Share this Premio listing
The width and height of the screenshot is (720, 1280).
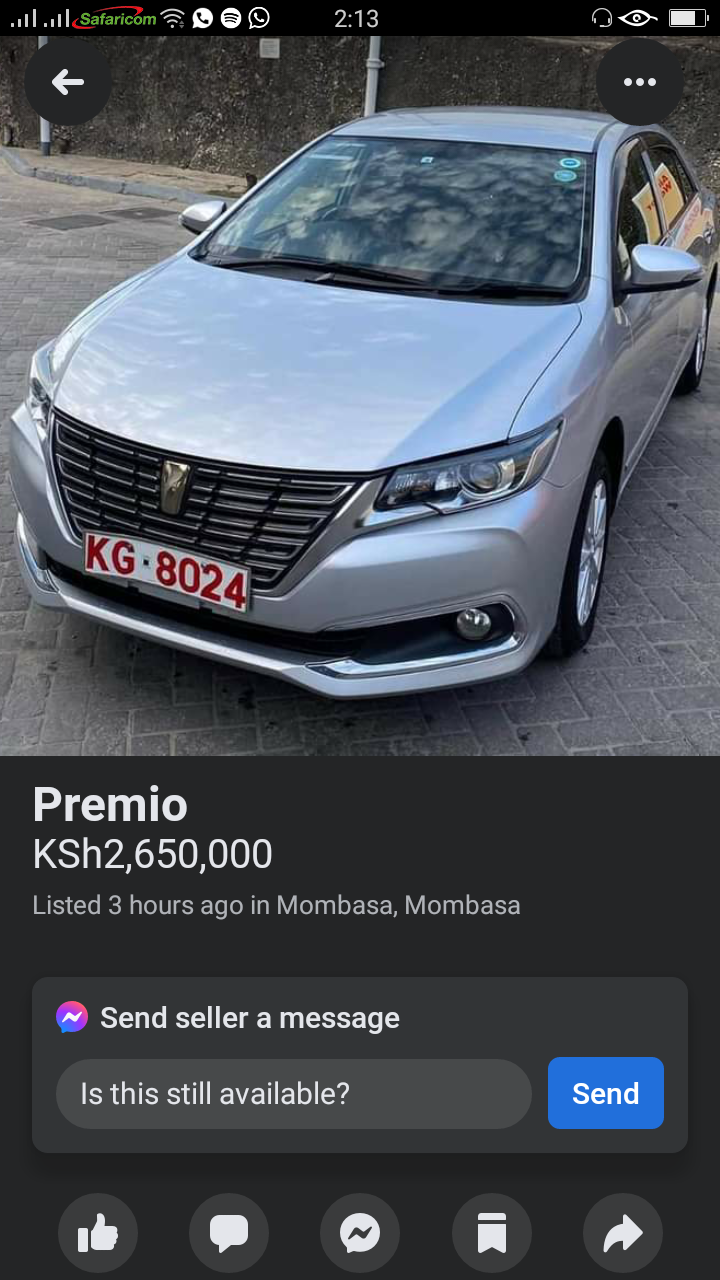click(622, 1235)
